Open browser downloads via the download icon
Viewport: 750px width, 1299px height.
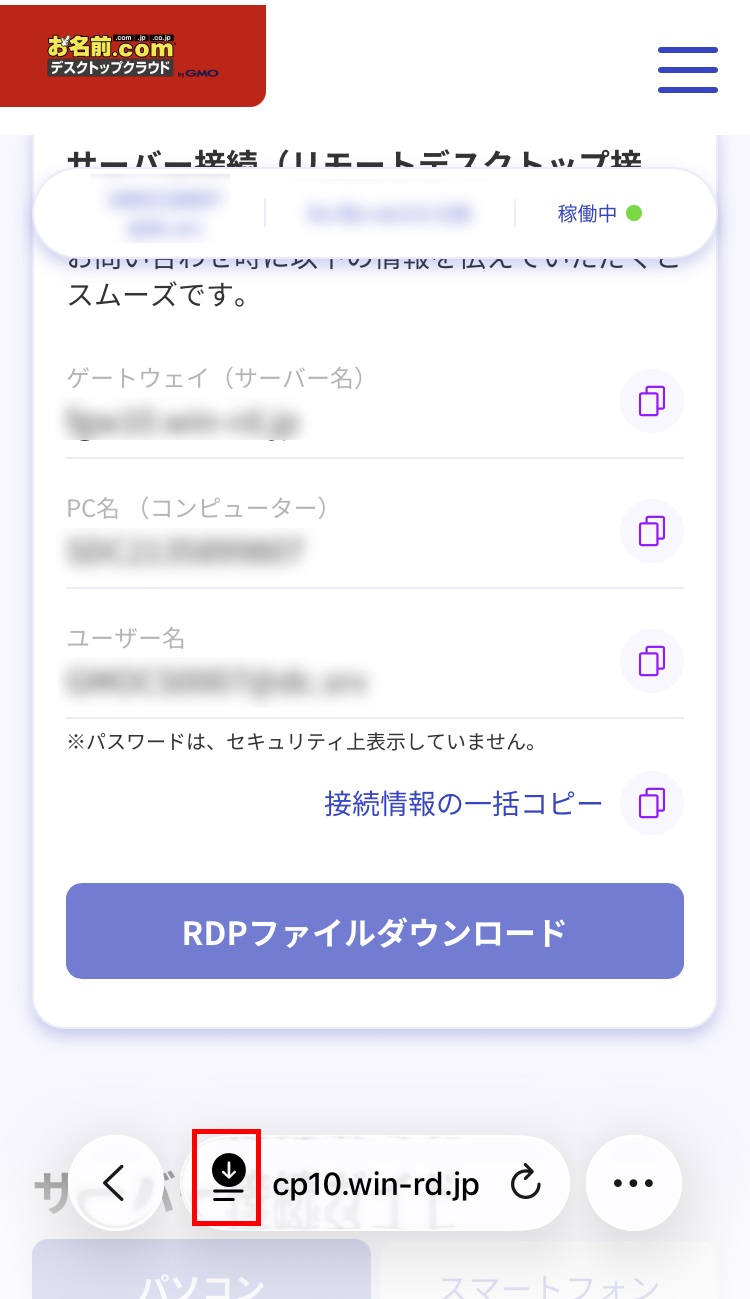click(227, 1183)
